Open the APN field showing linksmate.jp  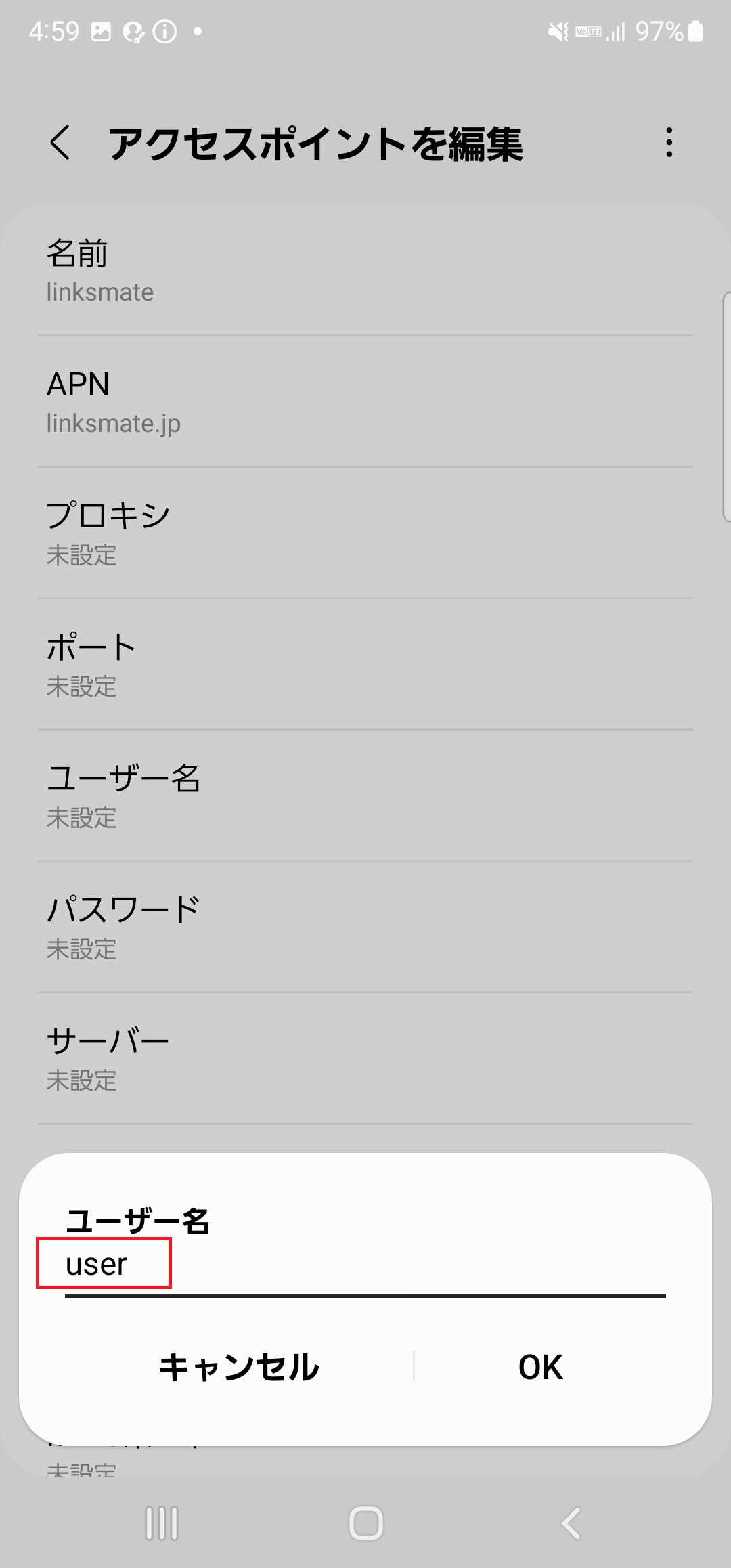pyautogui.click(x=365, y=403)
